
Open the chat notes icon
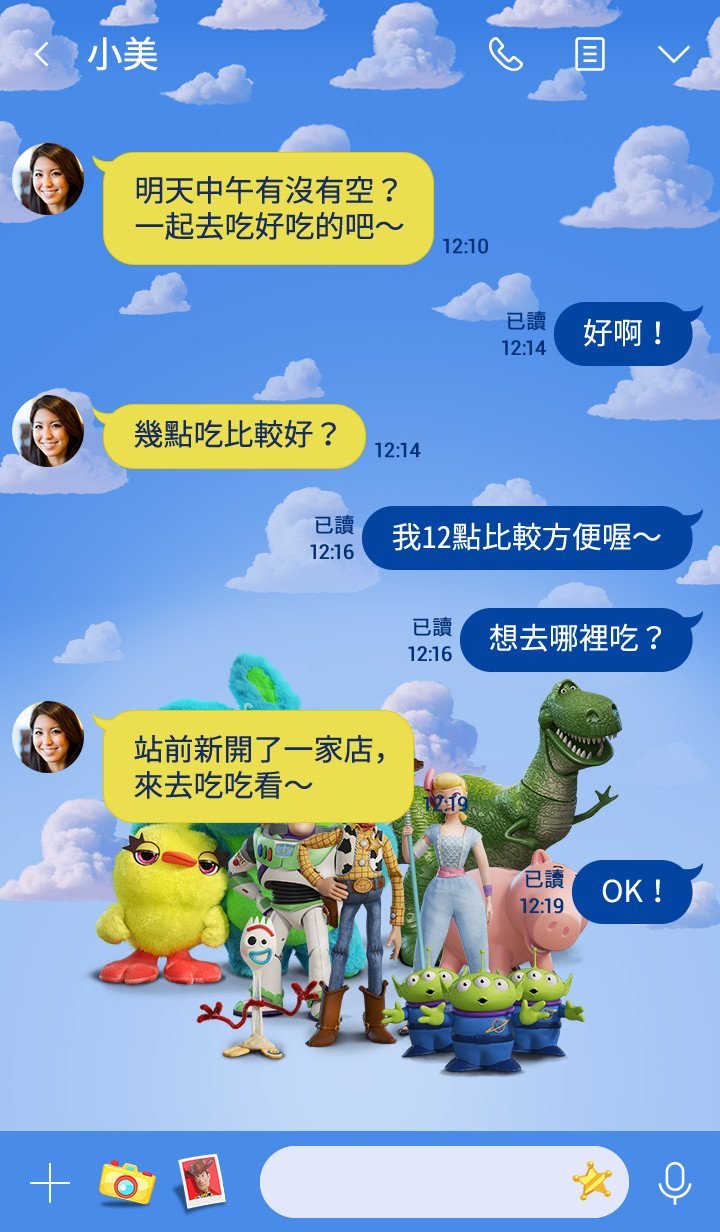[x=590, y=54]
